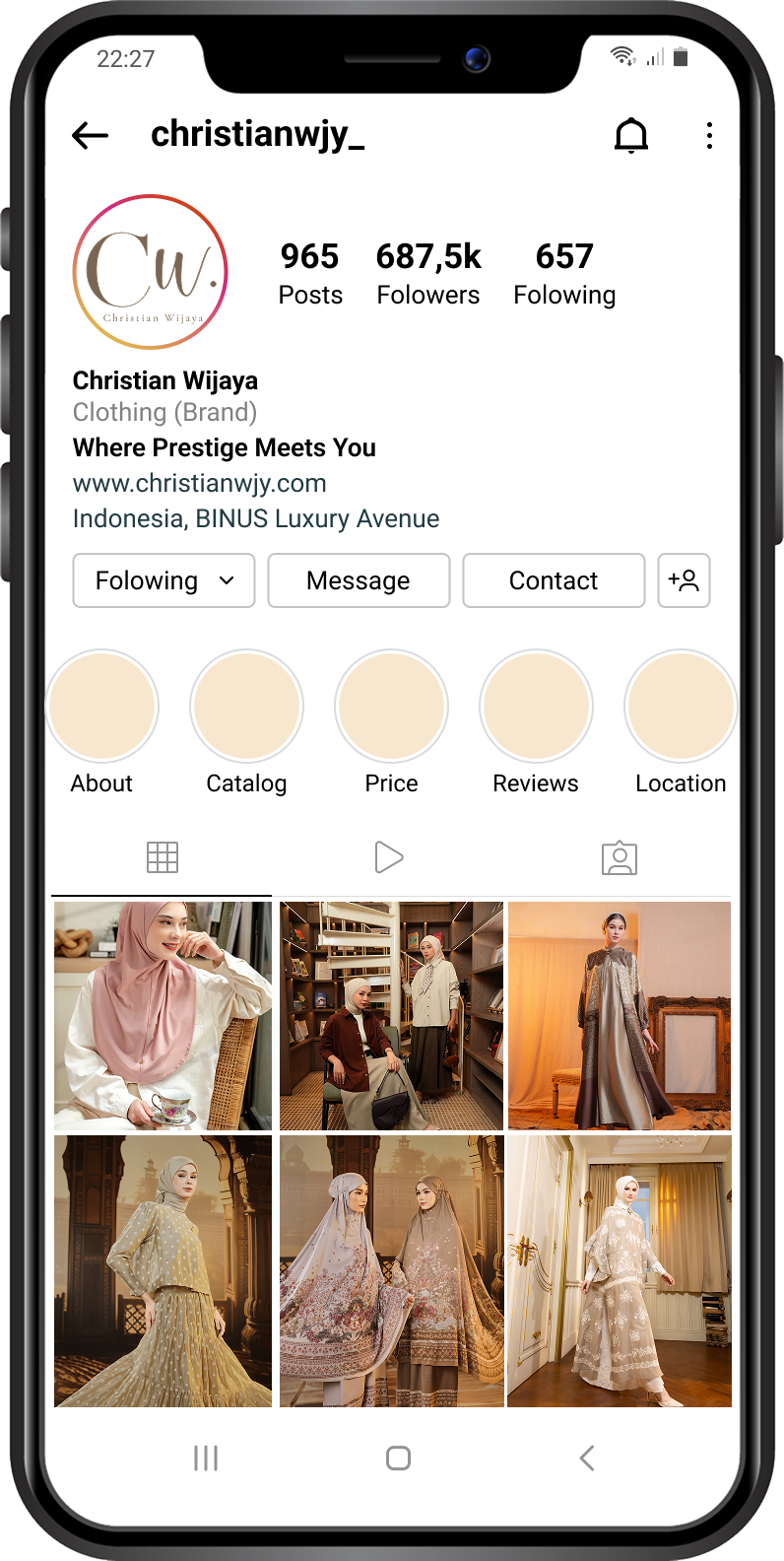Go back using the top arrow
The height and width of the screenshot is (1561, 784).
pos(90,135)
